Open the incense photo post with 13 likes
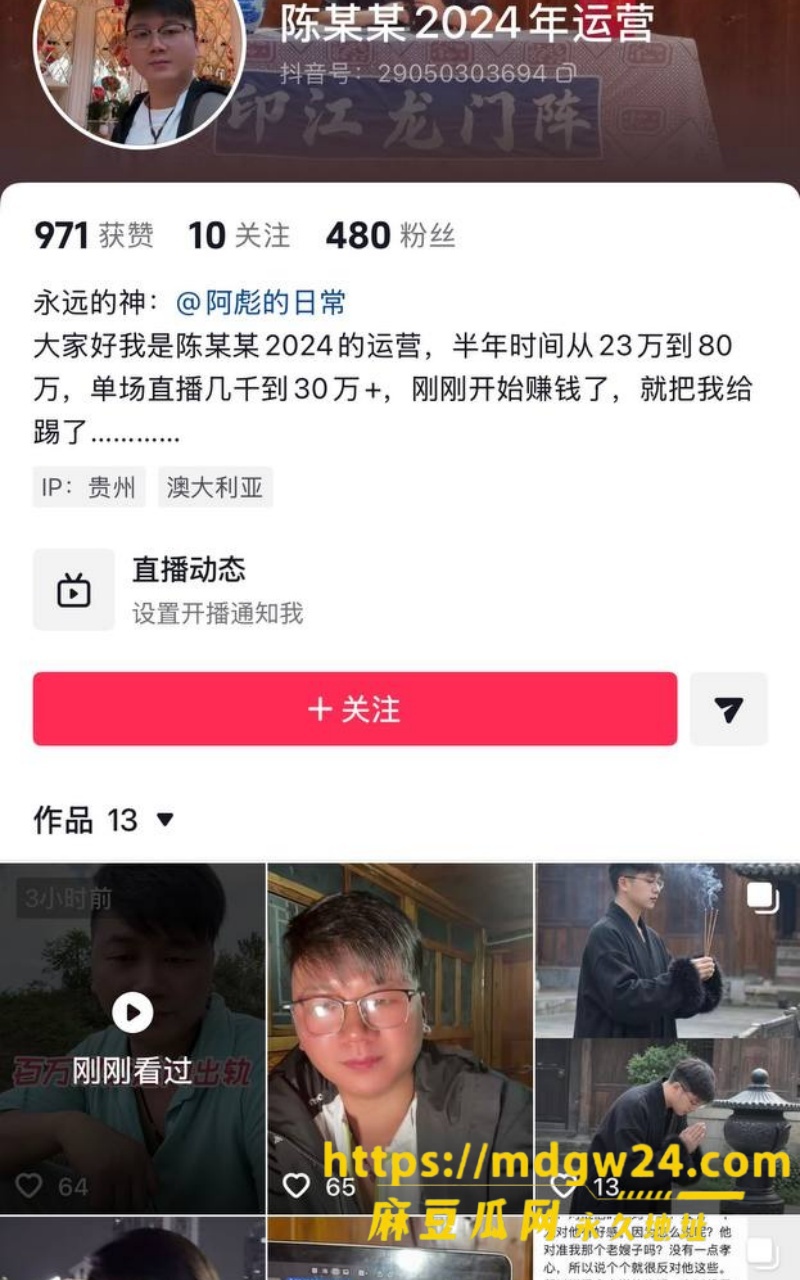This screenshot has width=800, height=1280. click(668, 1038)
